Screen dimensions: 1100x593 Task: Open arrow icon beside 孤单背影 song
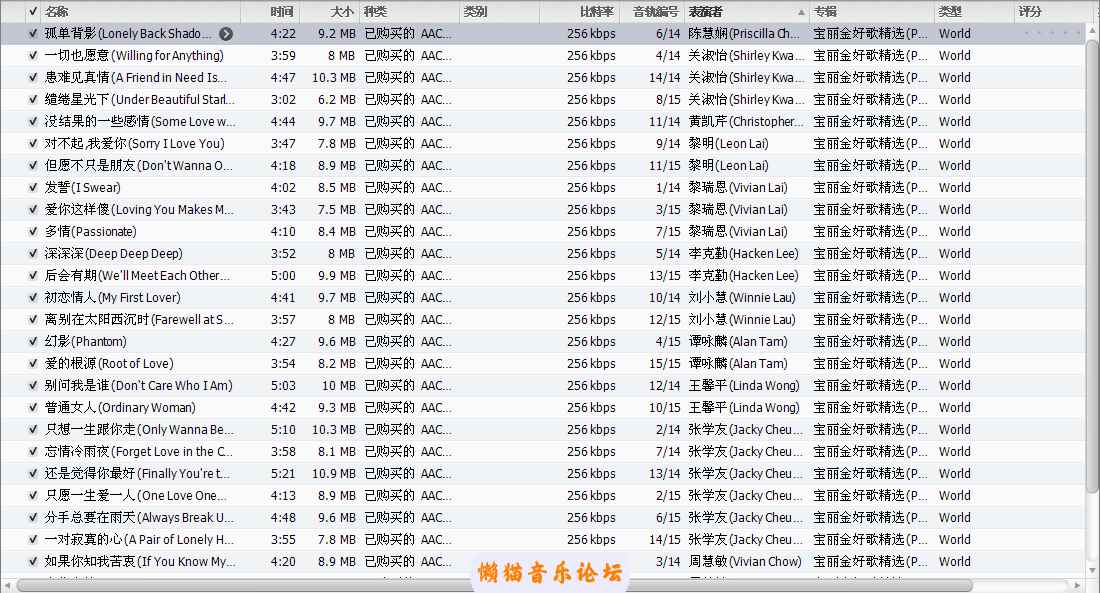[x=226, y=34]
